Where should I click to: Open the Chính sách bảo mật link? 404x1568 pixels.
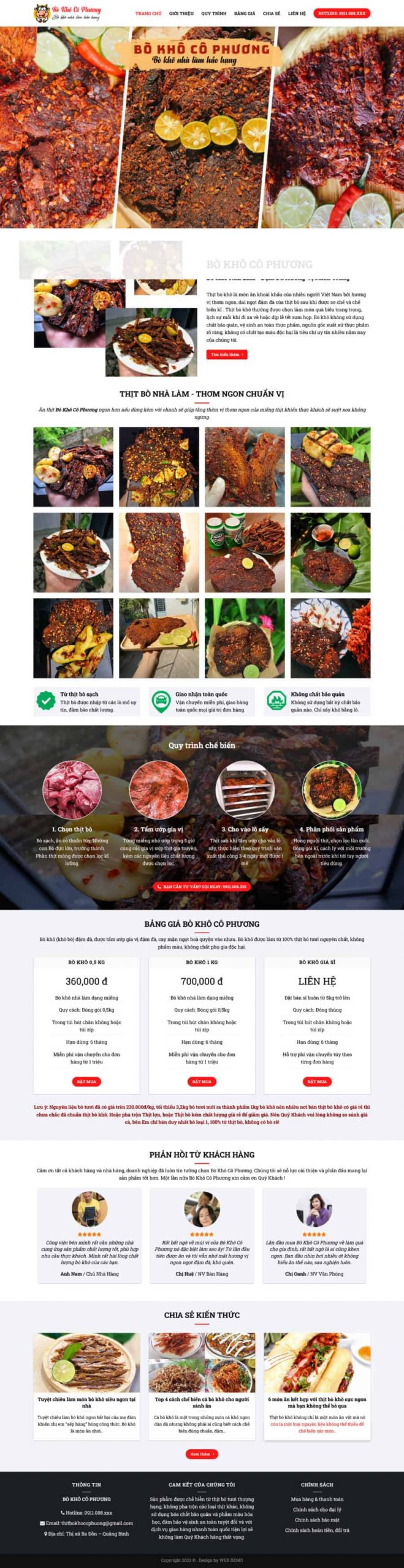click(x=317, y=1520)
